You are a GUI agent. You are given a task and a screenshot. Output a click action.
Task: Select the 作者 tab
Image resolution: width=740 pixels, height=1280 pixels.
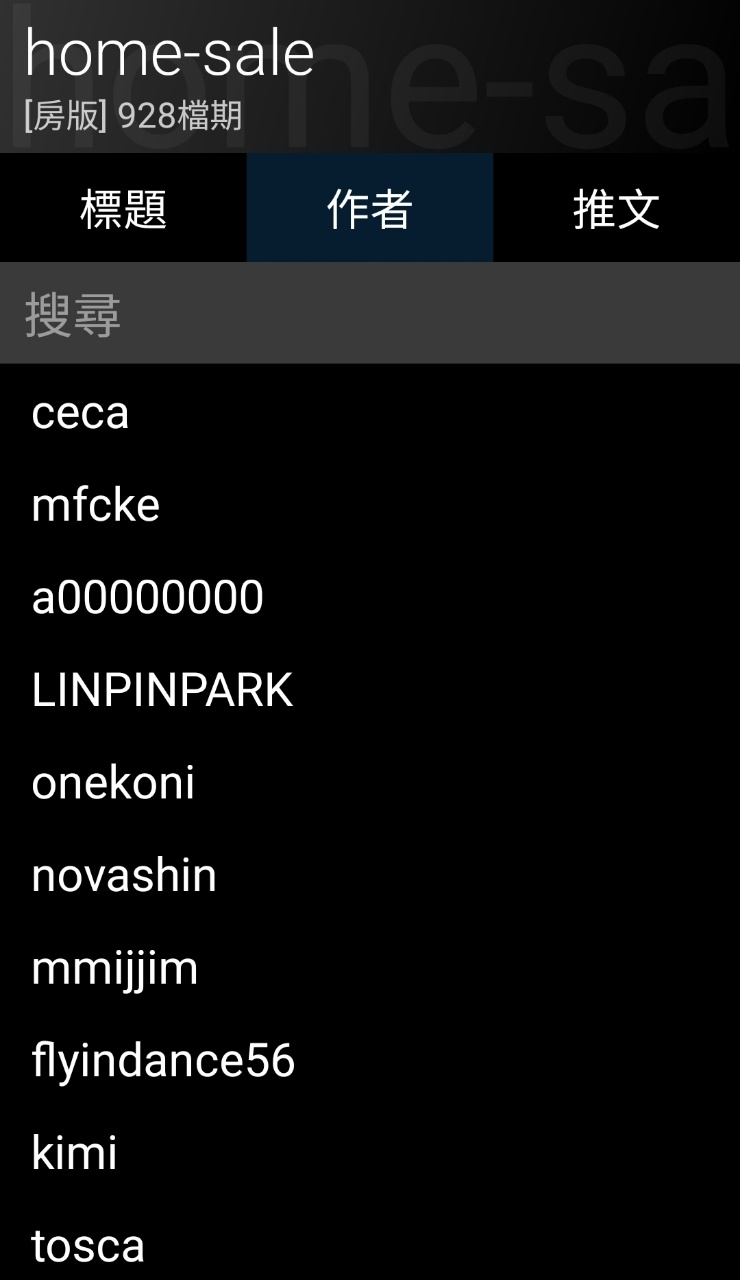(369, 208)
